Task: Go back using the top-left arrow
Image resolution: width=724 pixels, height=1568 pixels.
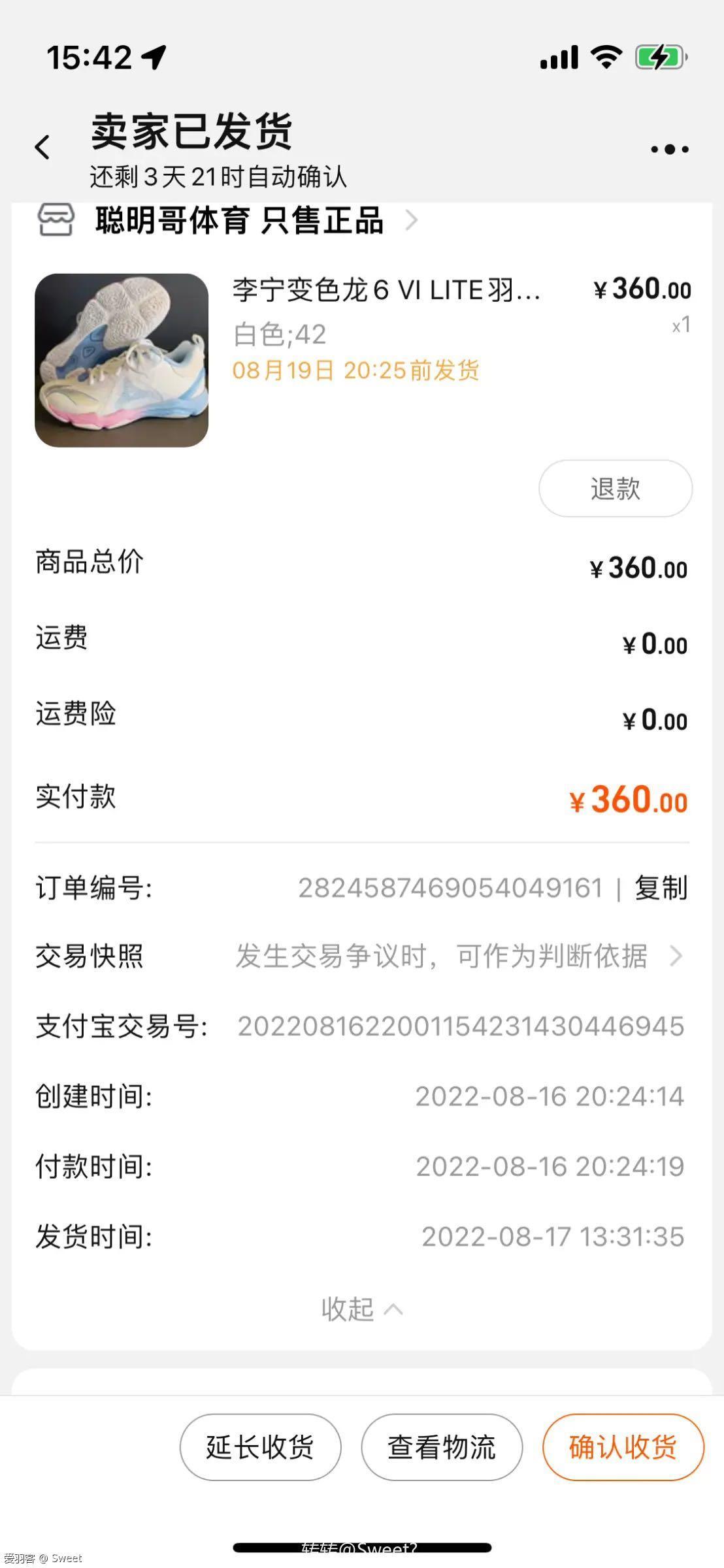Action: 42,148
